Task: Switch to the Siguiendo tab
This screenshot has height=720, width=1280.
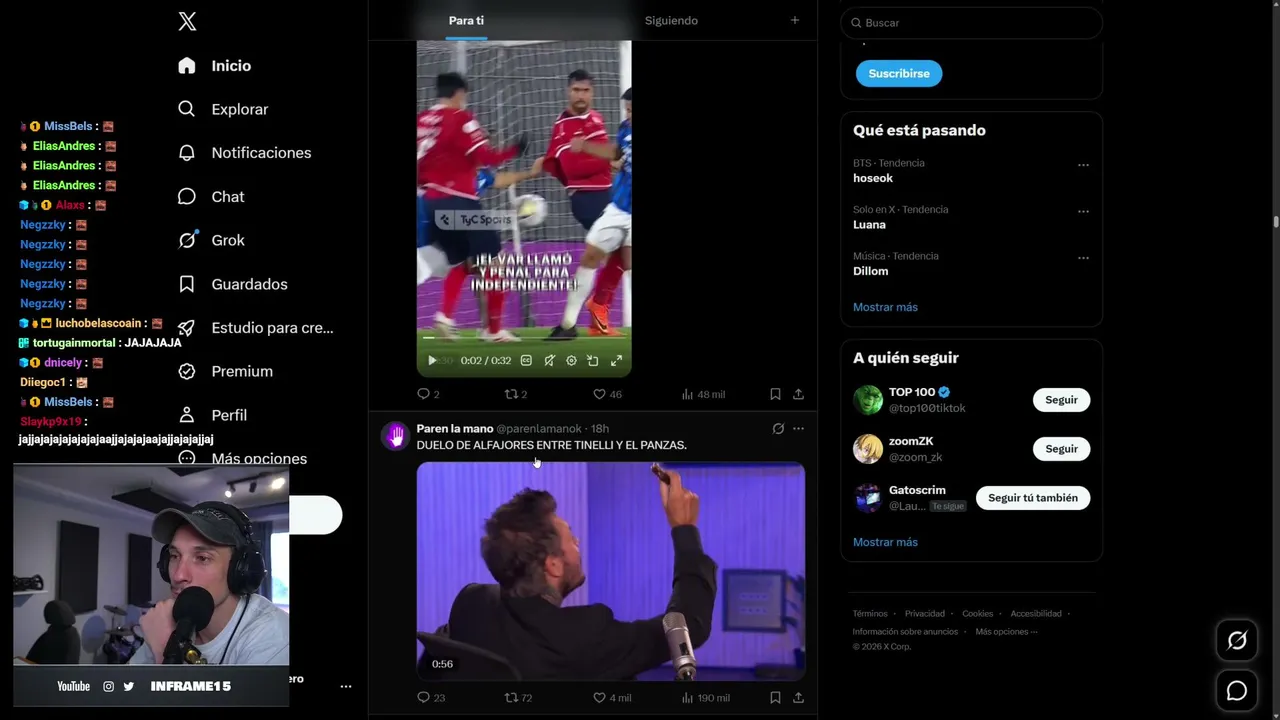Action: click(671, 20)
